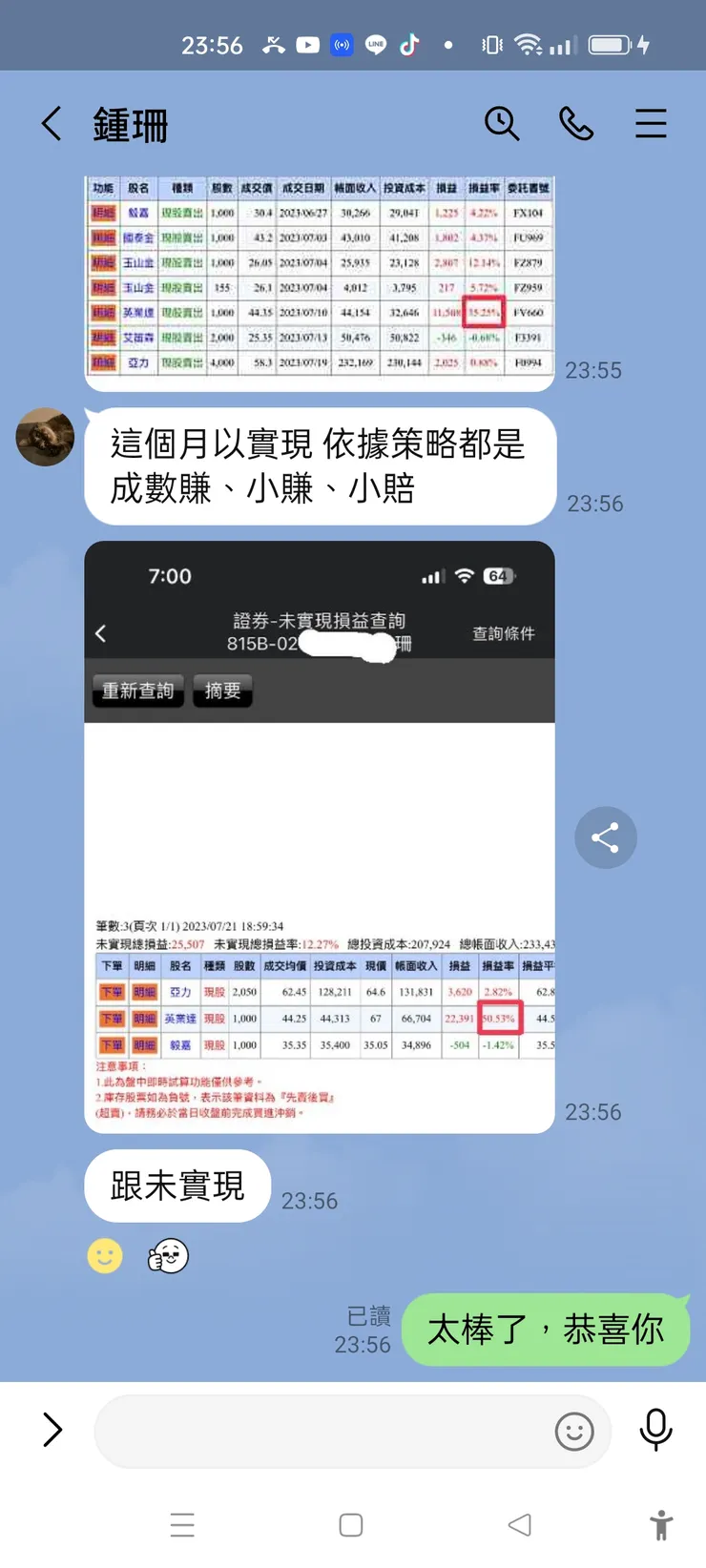Tap the LINE notification icon in status bar
Image resolution: width=706 pixels, height=1568 pixels.
click(376, 44)
